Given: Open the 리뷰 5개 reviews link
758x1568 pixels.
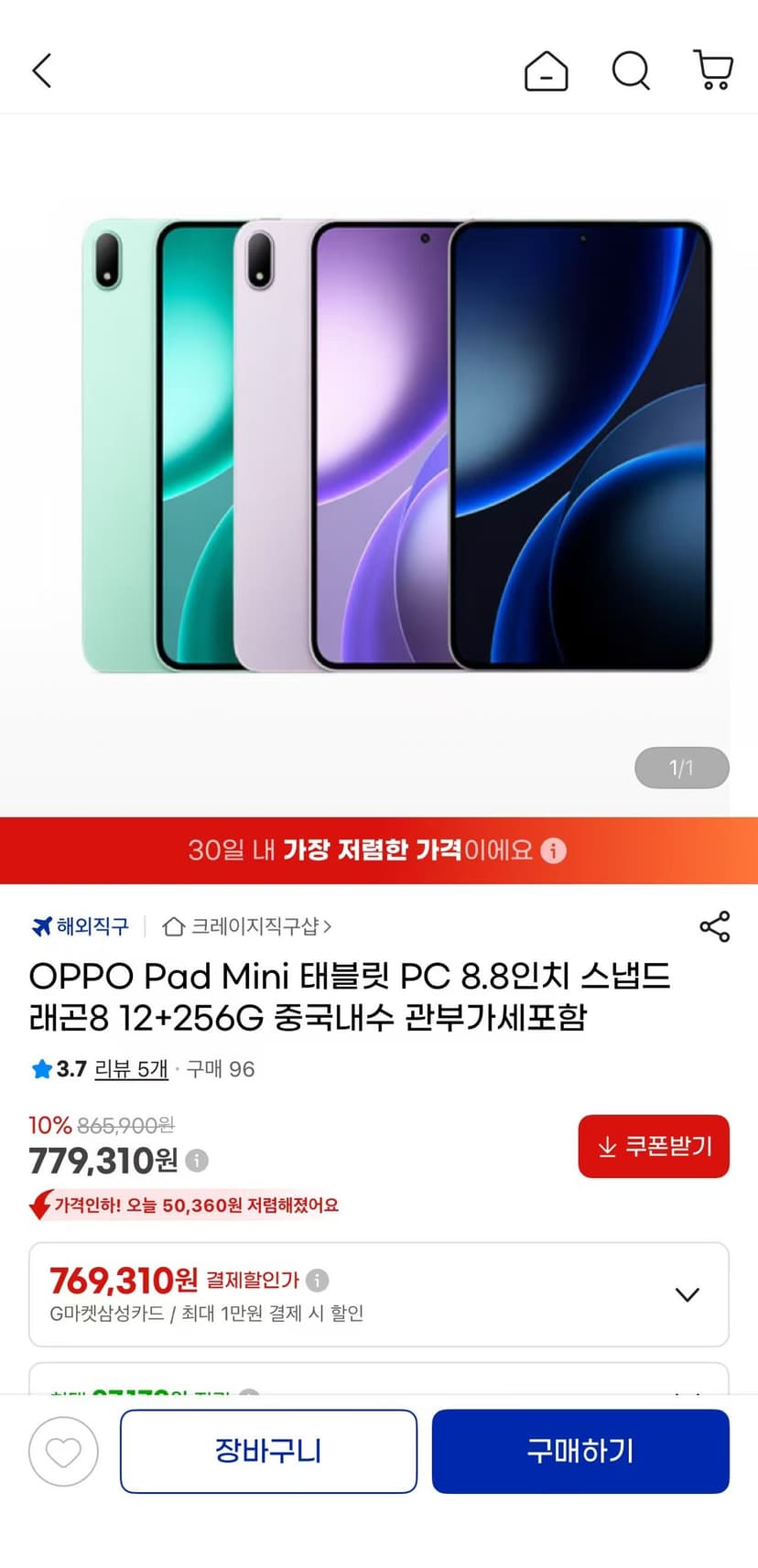Looking at the screenshot, I should click(132, 1068).
